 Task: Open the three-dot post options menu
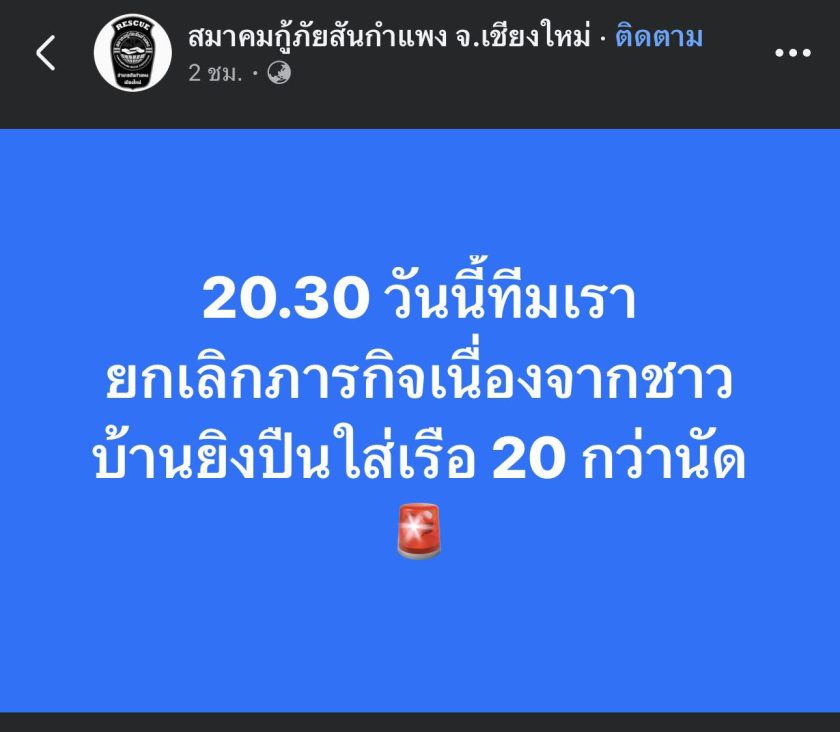[792, 53]
